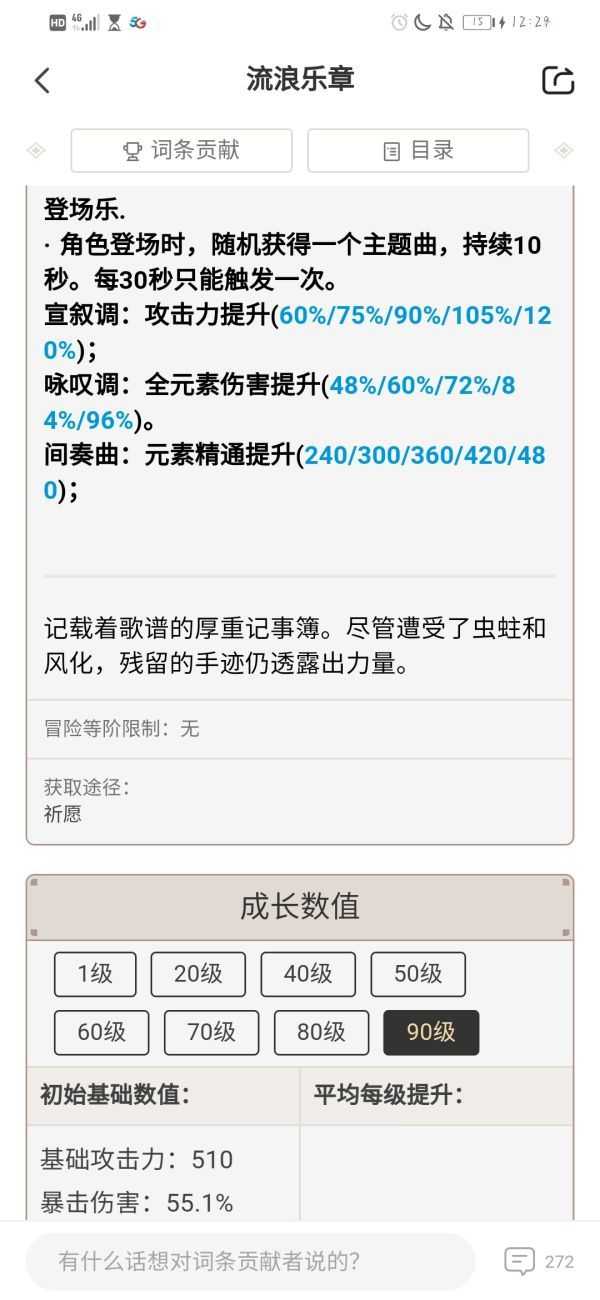Image resolution: width=600 pixels, height=1300 pixels.
Task: Select the 1级 level stats
Action: (95, 974)
